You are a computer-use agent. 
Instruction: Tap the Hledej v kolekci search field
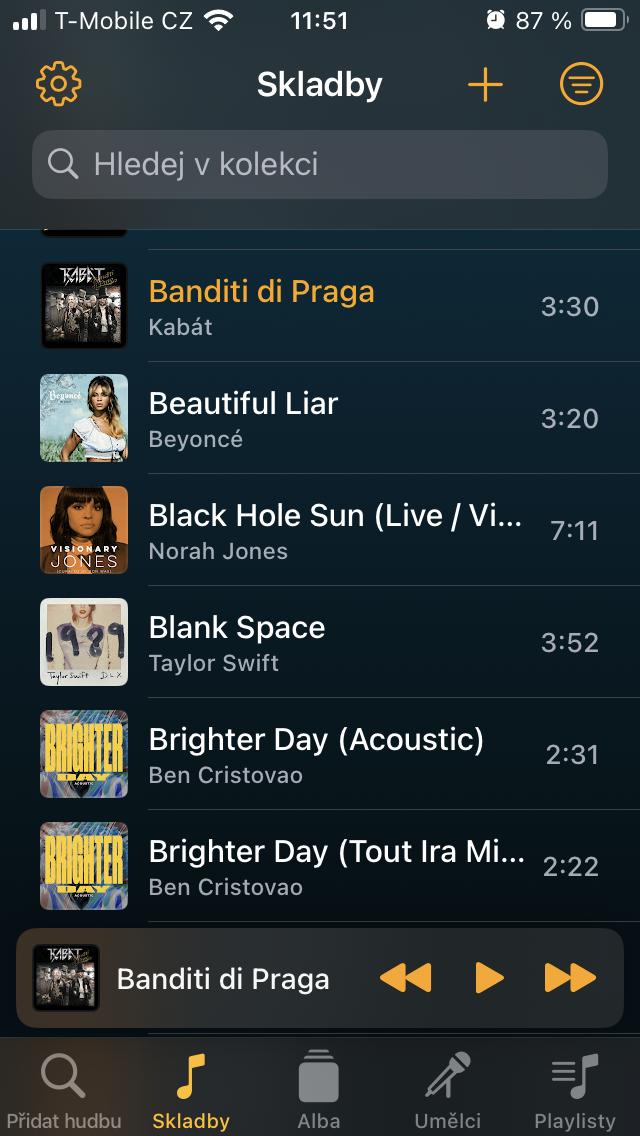tap(320, 164)
